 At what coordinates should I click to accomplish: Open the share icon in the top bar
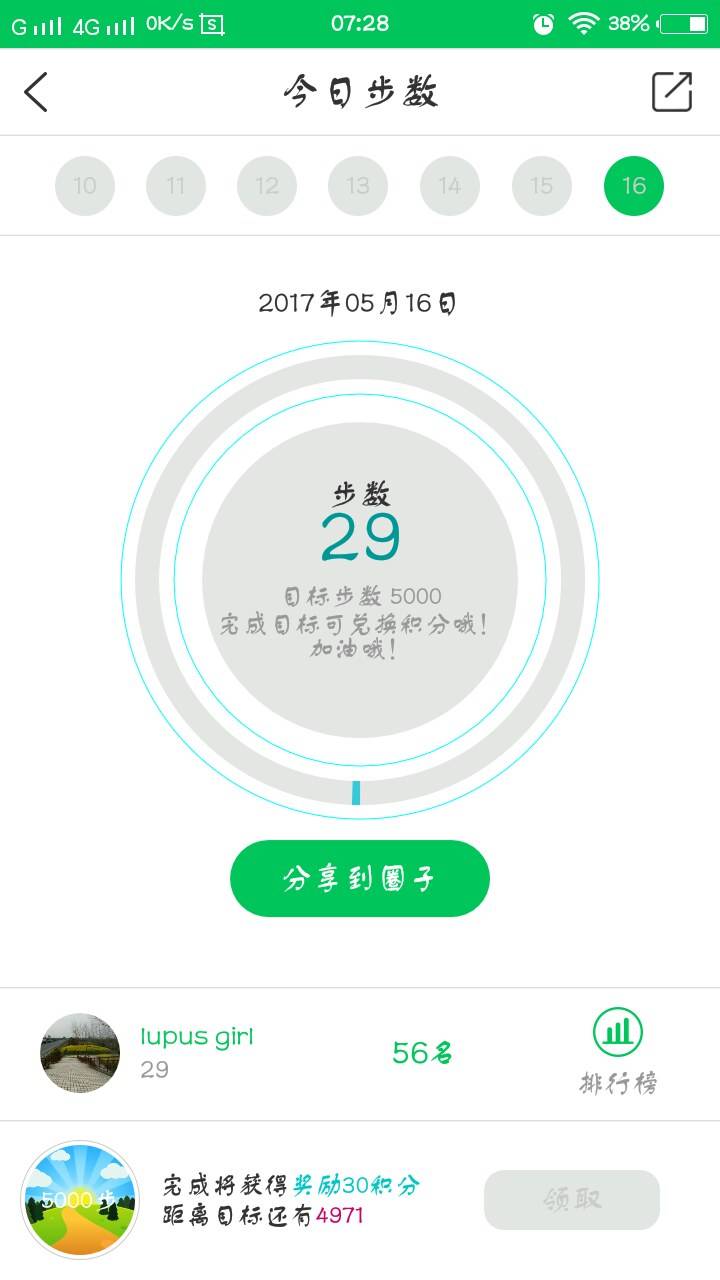tap(672, 92)
